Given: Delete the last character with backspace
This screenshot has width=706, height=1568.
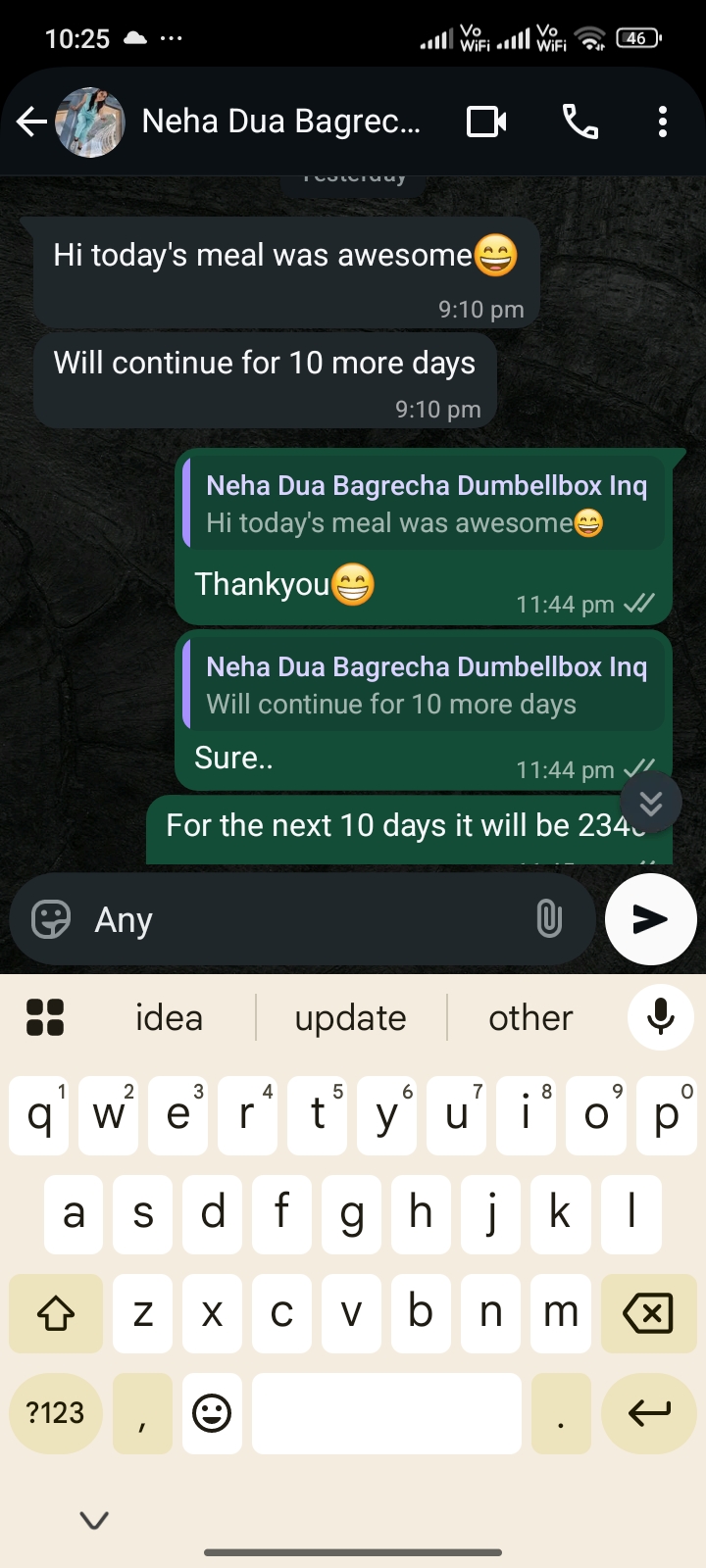Looking at the screenshot, I should click(648, 1313).
